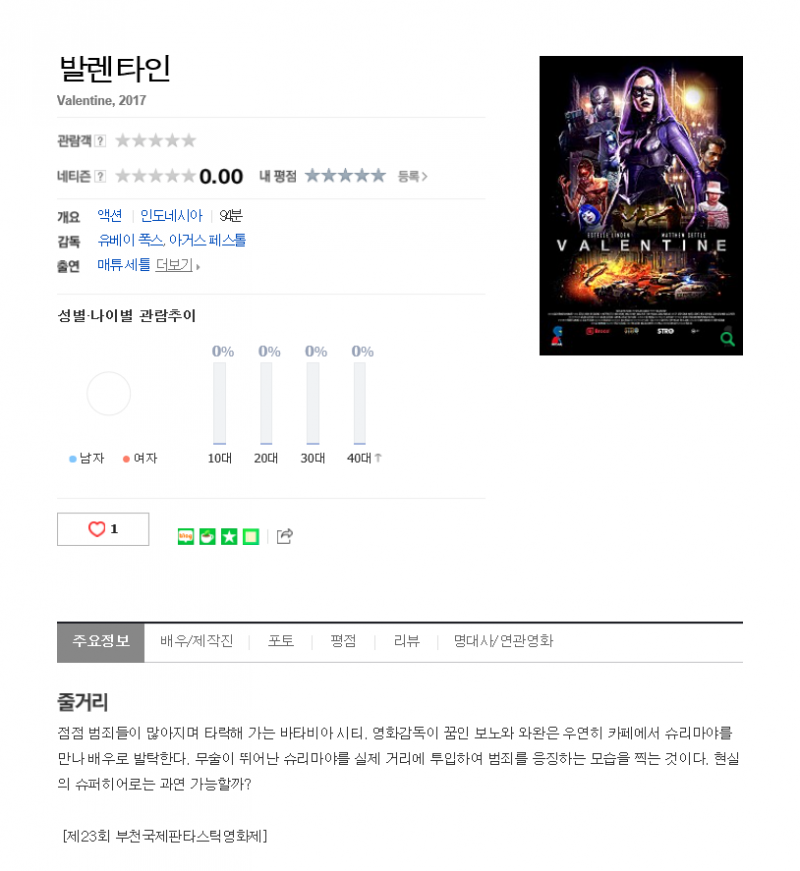This screenshot has width=800, height=871.
Task: Like this movie with the heart button
Action: coord(103,529)
